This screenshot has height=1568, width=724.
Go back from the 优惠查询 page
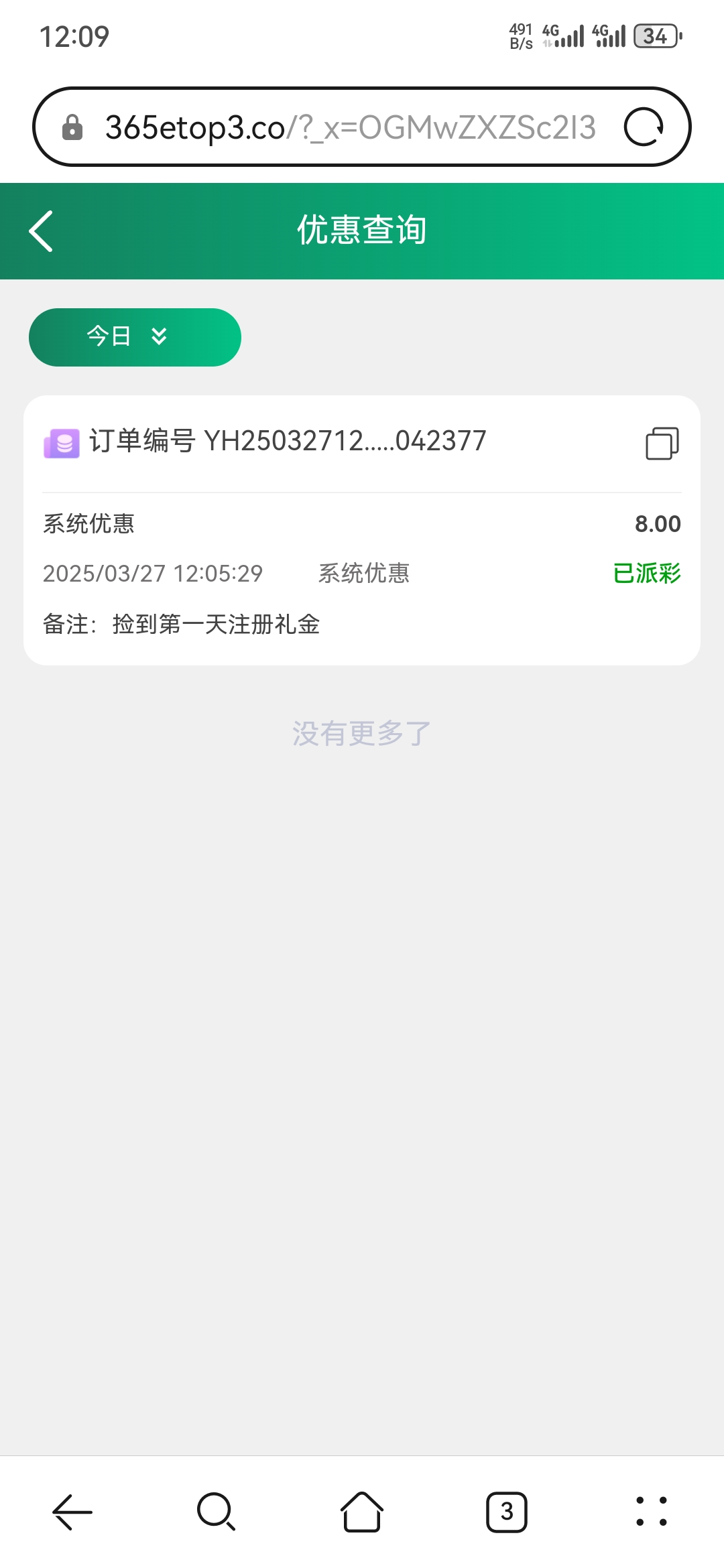[41, 231]
